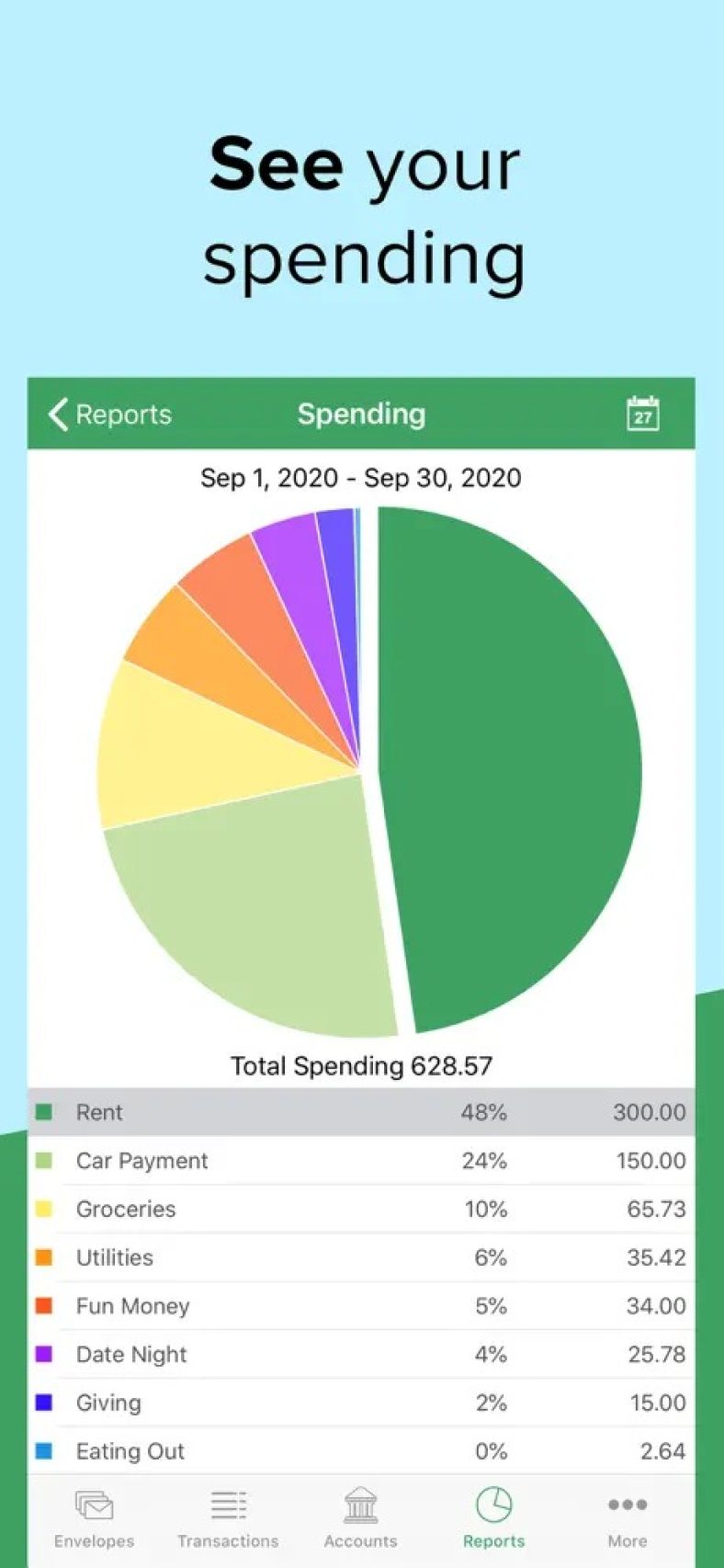Viewport: 724px width, 1568px height.
Task: Open the calendar date picker icon
Action: point(643,414)
